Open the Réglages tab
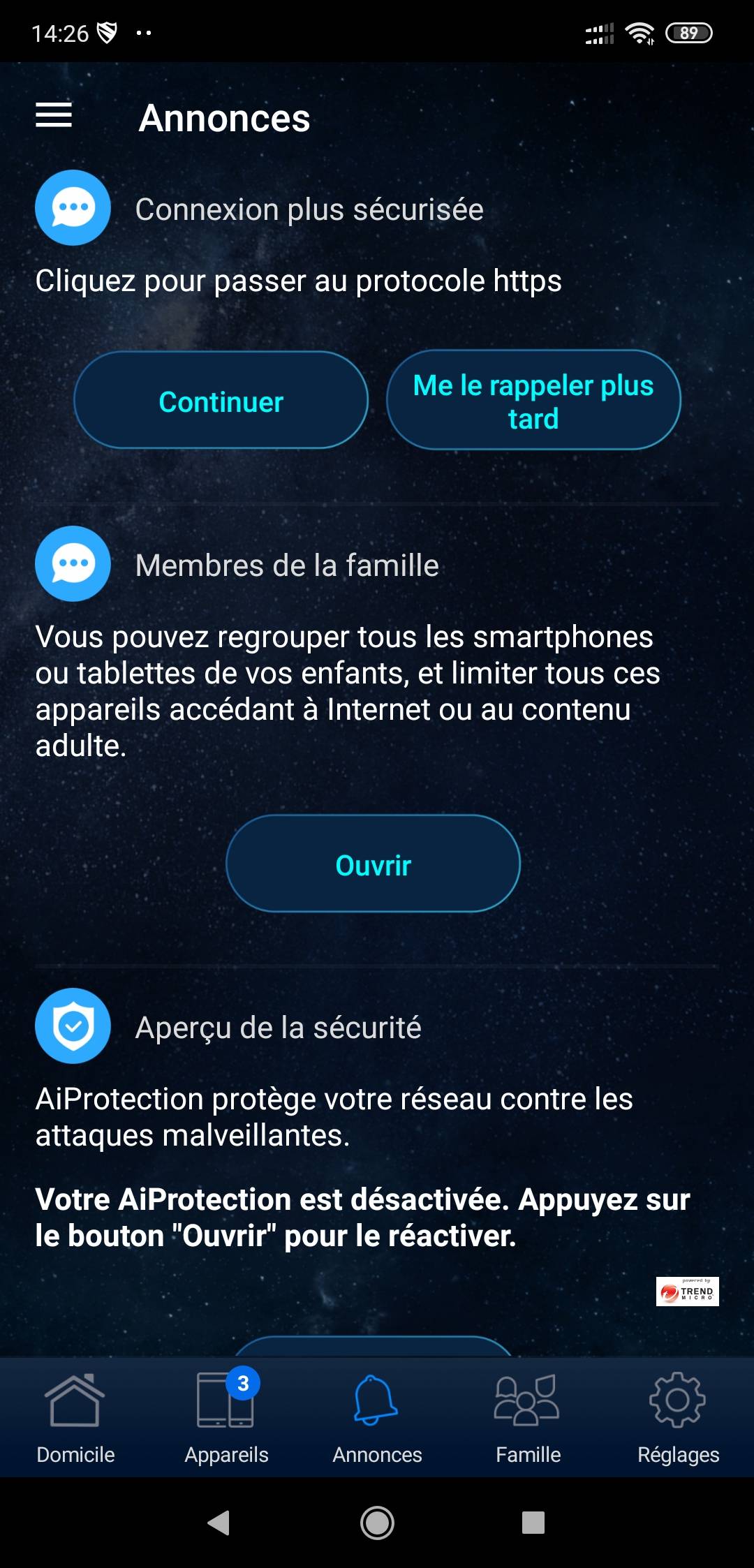Screen dimensions: 754x1568 coord(678,1418)
